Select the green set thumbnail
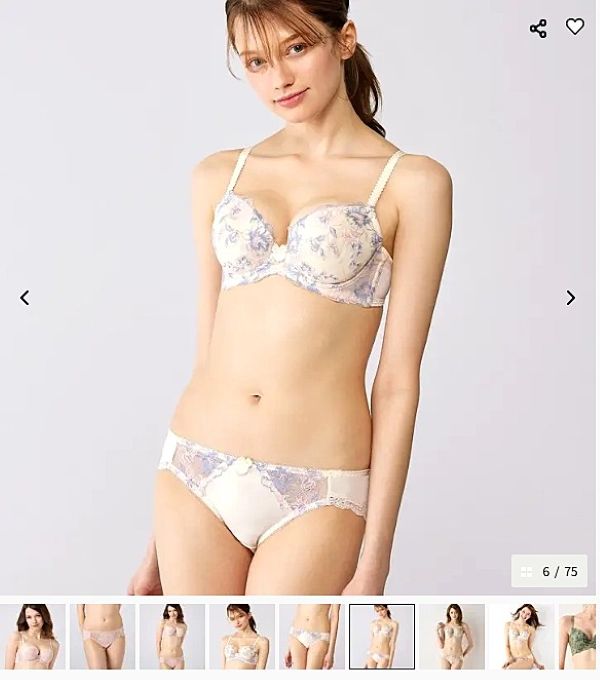The image size is (600, 680). coord(580,636)
